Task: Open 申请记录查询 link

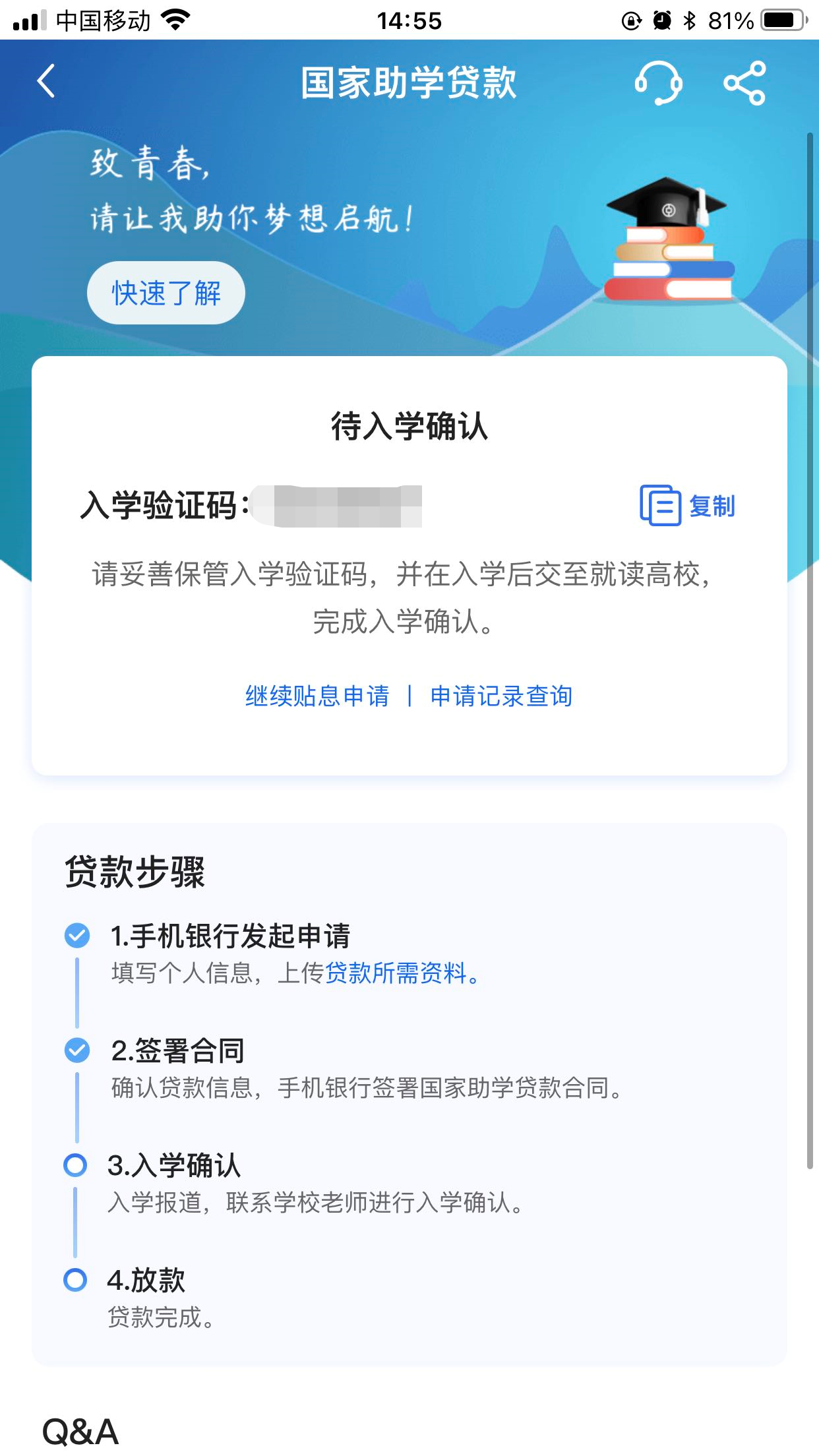Action: (x=501, y=696)
